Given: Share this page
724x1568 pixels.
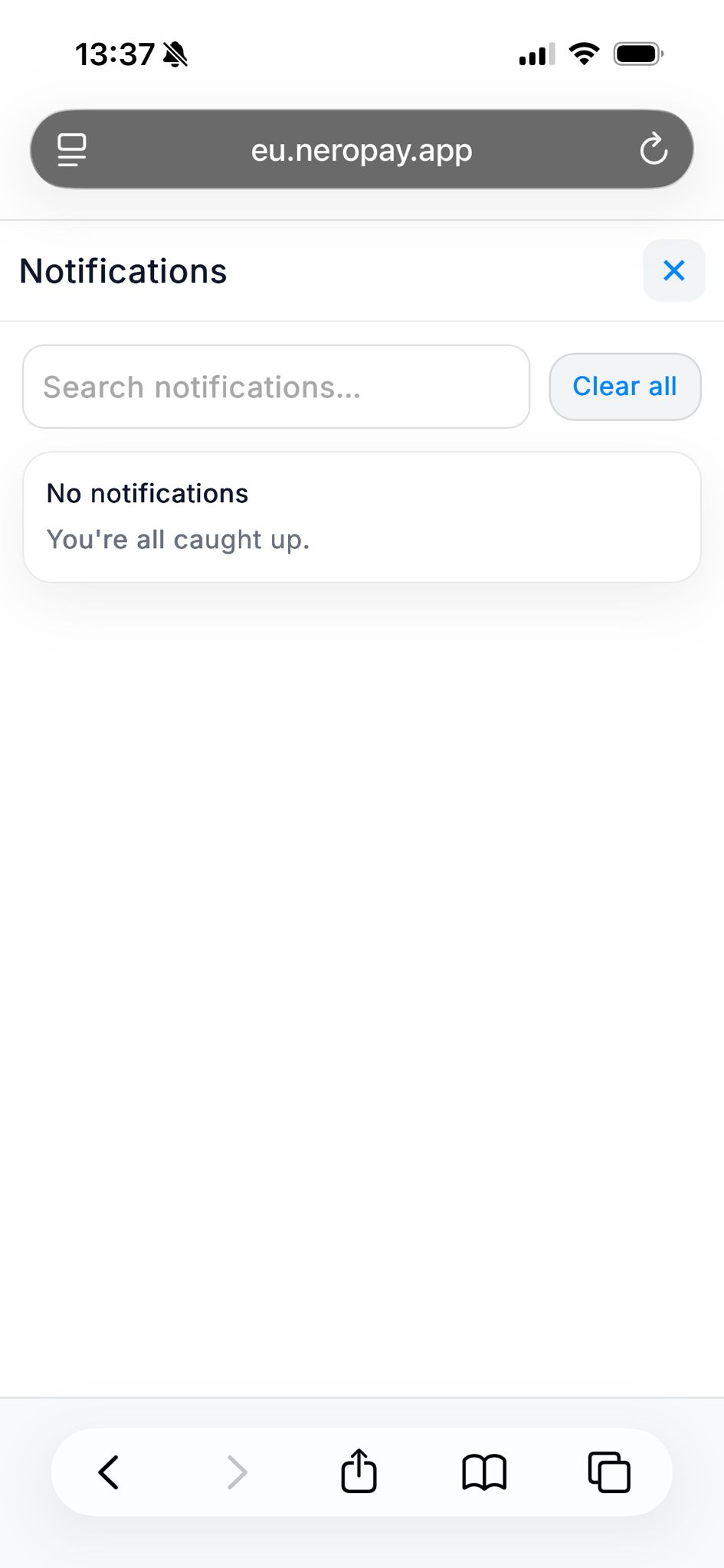Looking at the screenshot, I should coord(359,1472).
